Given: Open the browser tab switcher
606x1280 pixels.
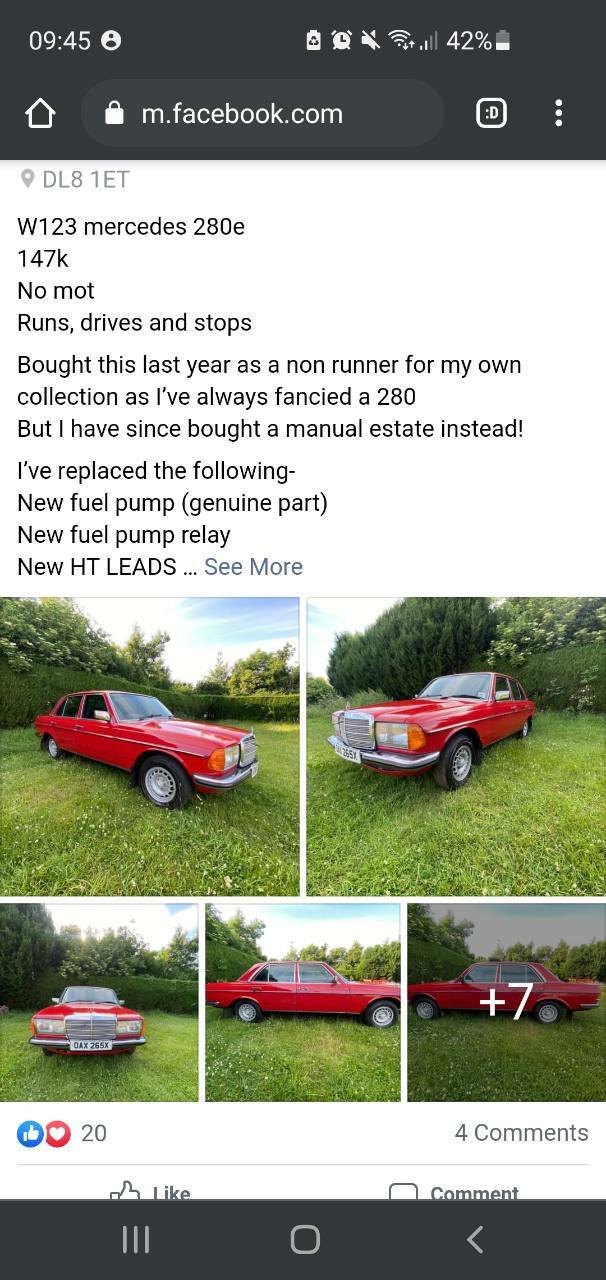Looking at the screenshot, I should coord(491,114).
